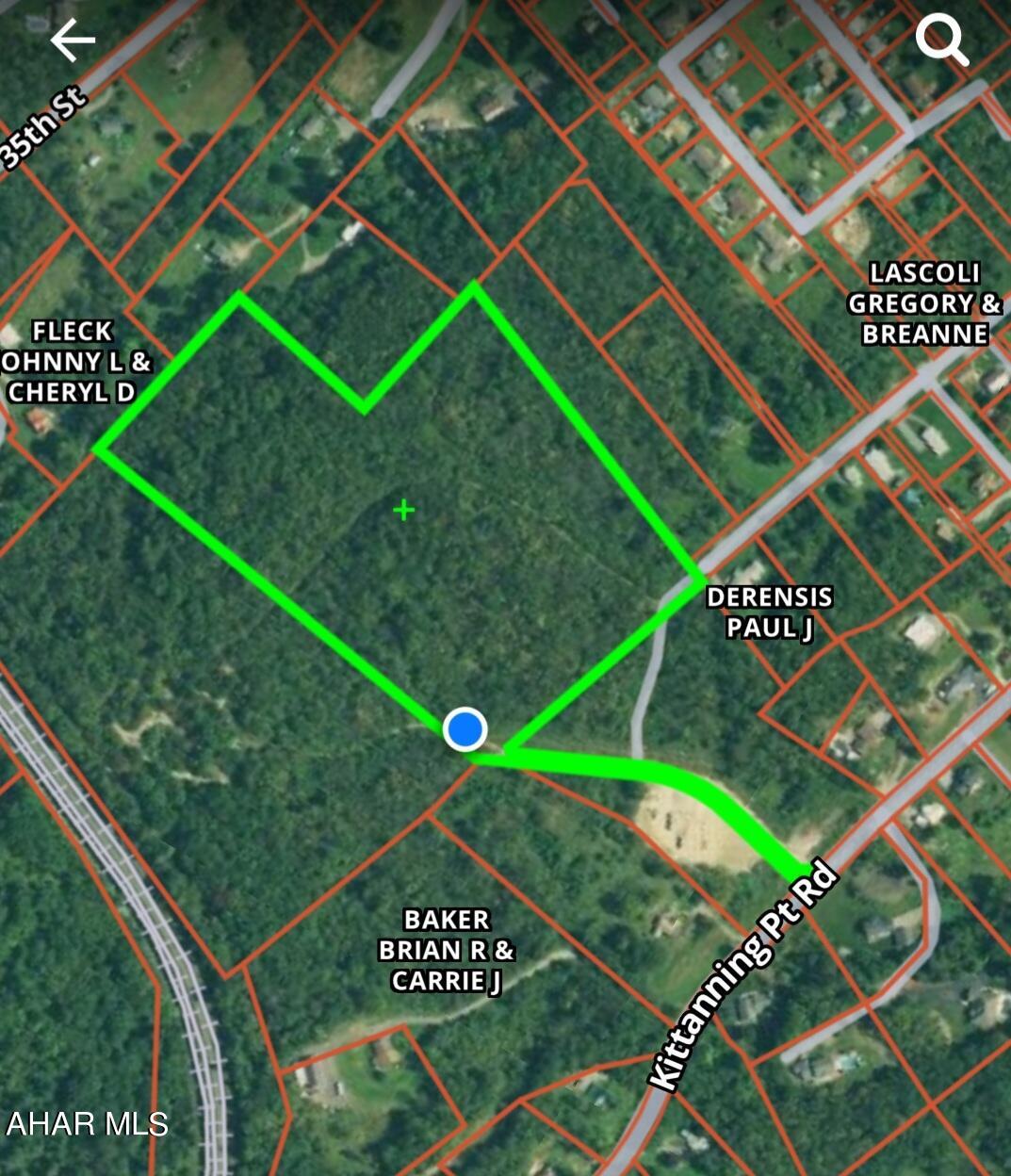Go back using the arrow

tap(73, 41)
